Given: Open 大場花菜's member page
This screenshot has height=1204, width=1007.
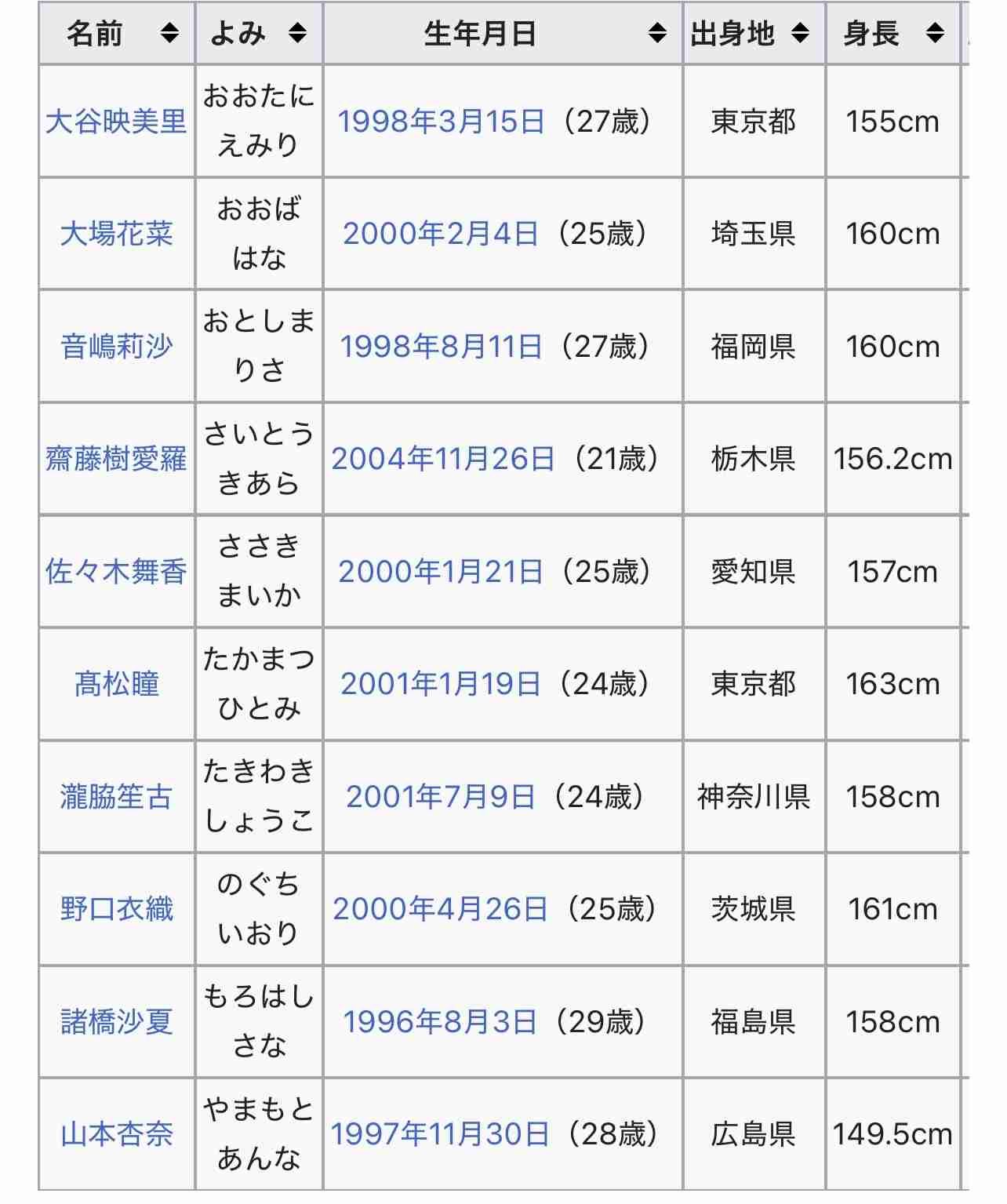Looking at the screenshot, I should click(x=115, y=233).
